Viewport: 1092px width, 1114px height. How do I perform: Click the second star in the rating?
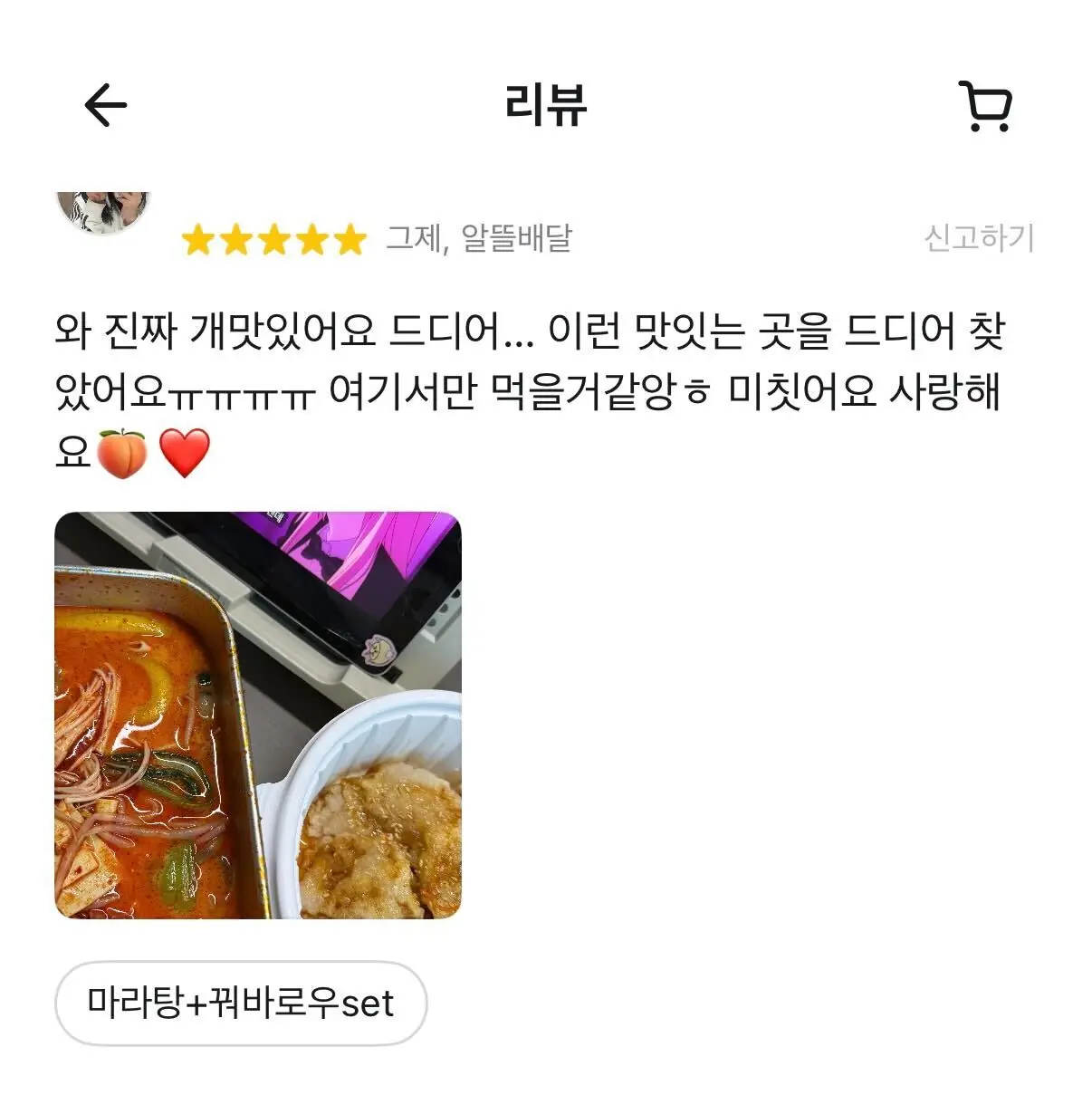click(x=236, y=238)
